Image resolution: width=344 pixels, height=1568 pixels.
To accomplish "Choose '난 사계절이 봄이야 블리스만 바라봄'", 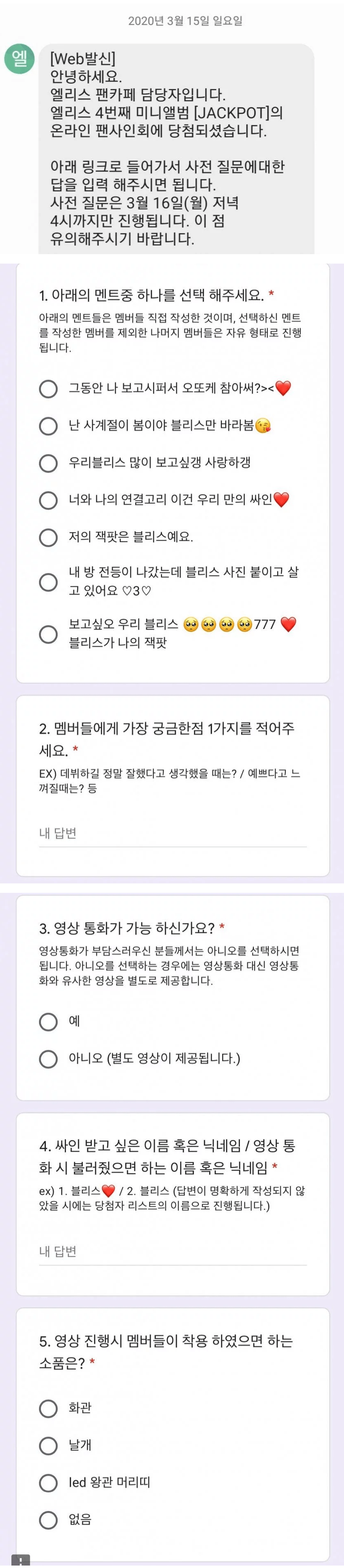I will (x=48, y=426).
